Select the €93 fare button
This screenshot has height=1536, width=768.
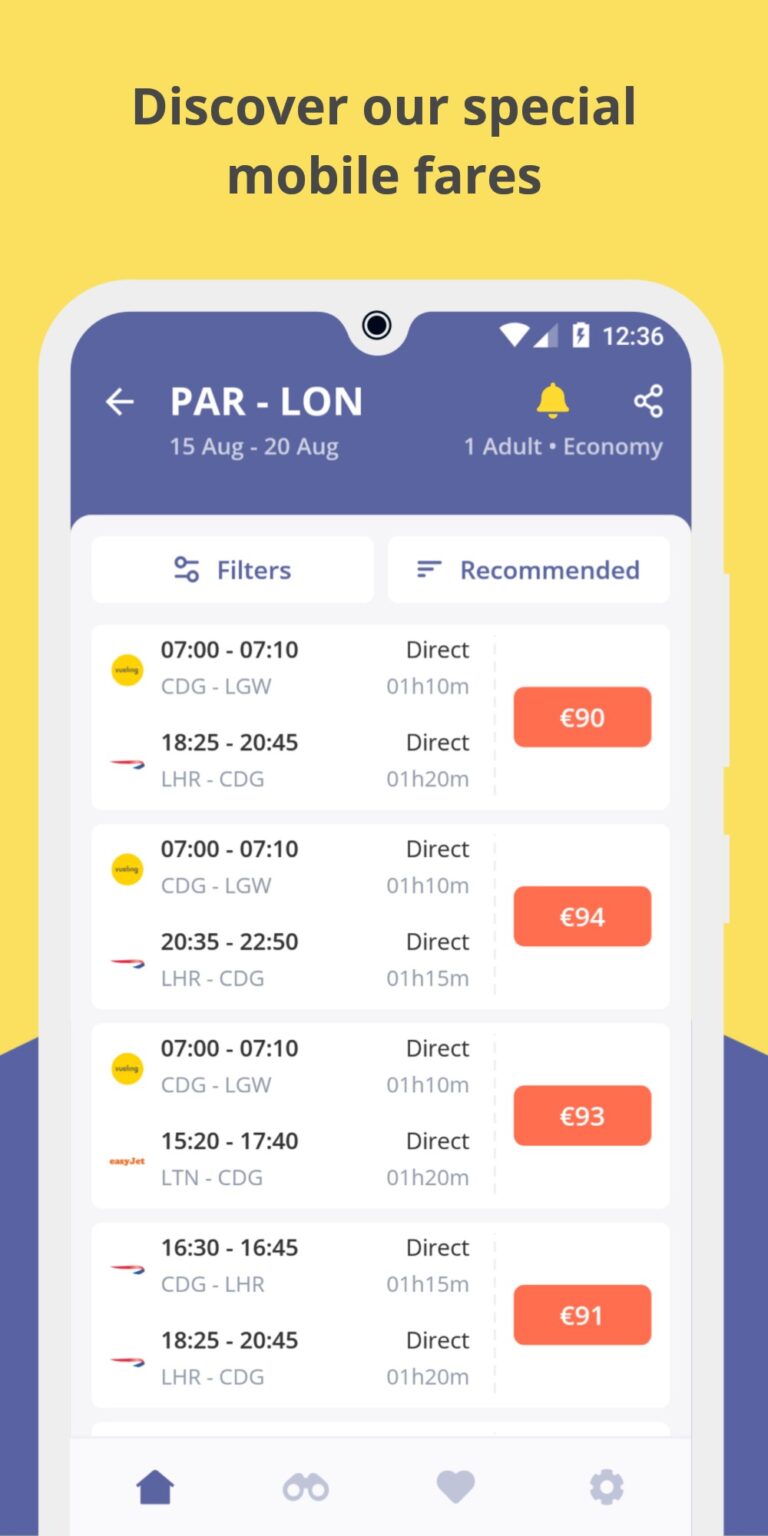(582, 1115)
